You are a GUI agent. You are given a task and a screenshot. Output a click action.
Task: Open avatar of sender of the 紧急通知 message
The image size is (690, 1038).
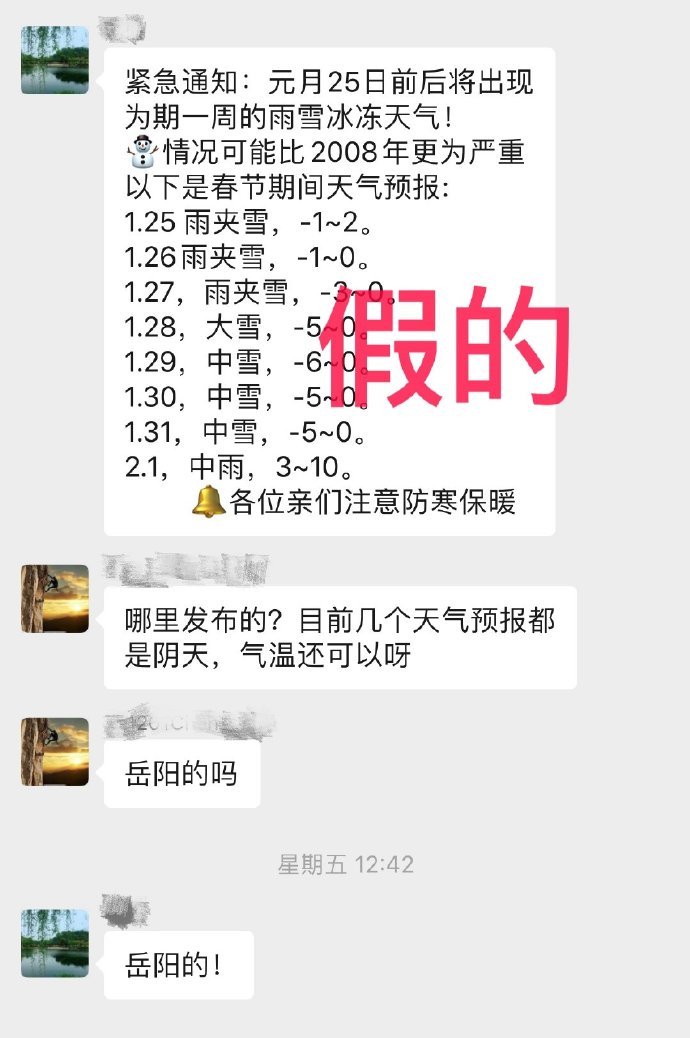55,60
